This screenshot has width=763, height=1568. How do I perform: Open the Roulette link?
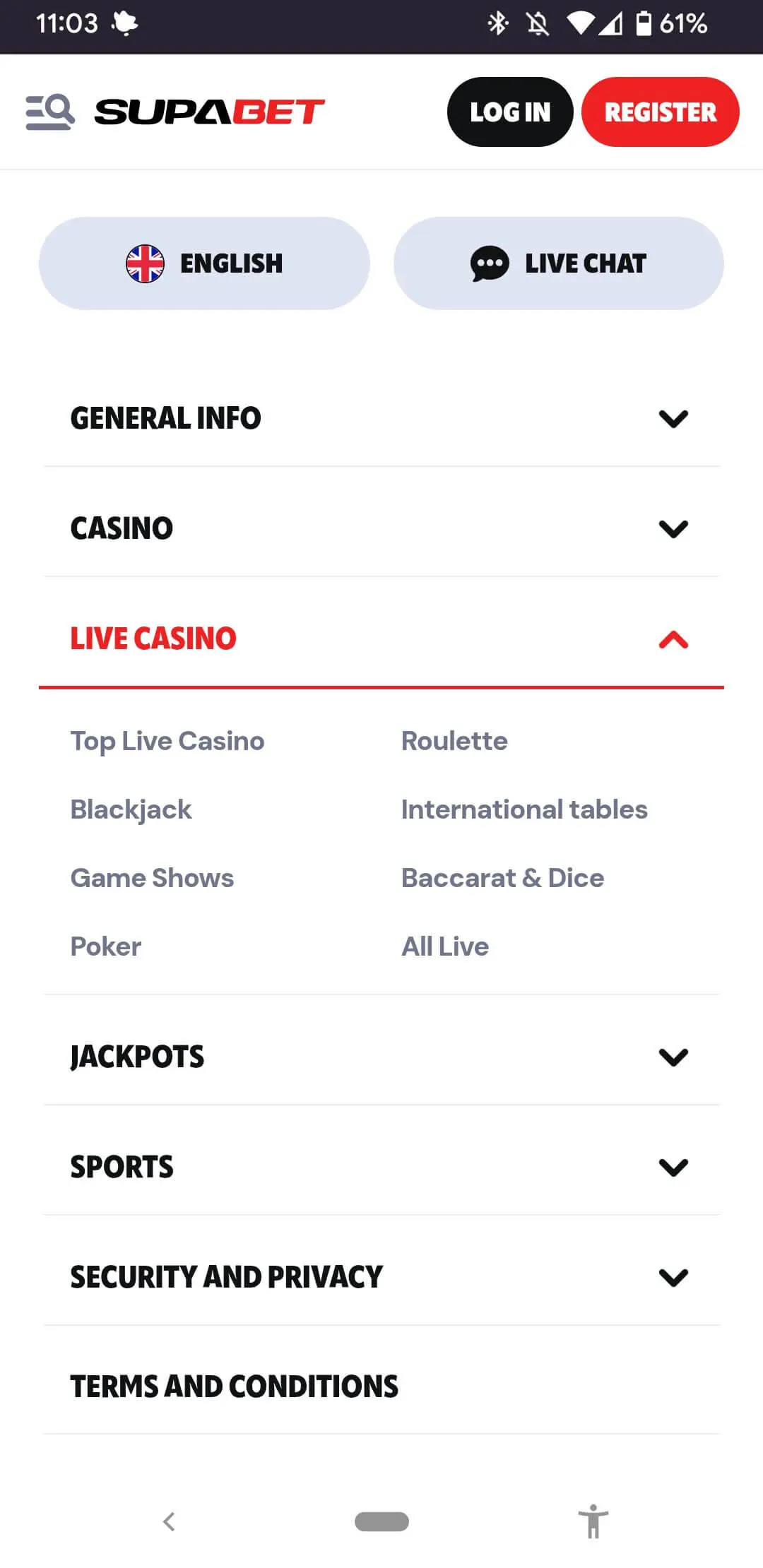click(454, 741)
